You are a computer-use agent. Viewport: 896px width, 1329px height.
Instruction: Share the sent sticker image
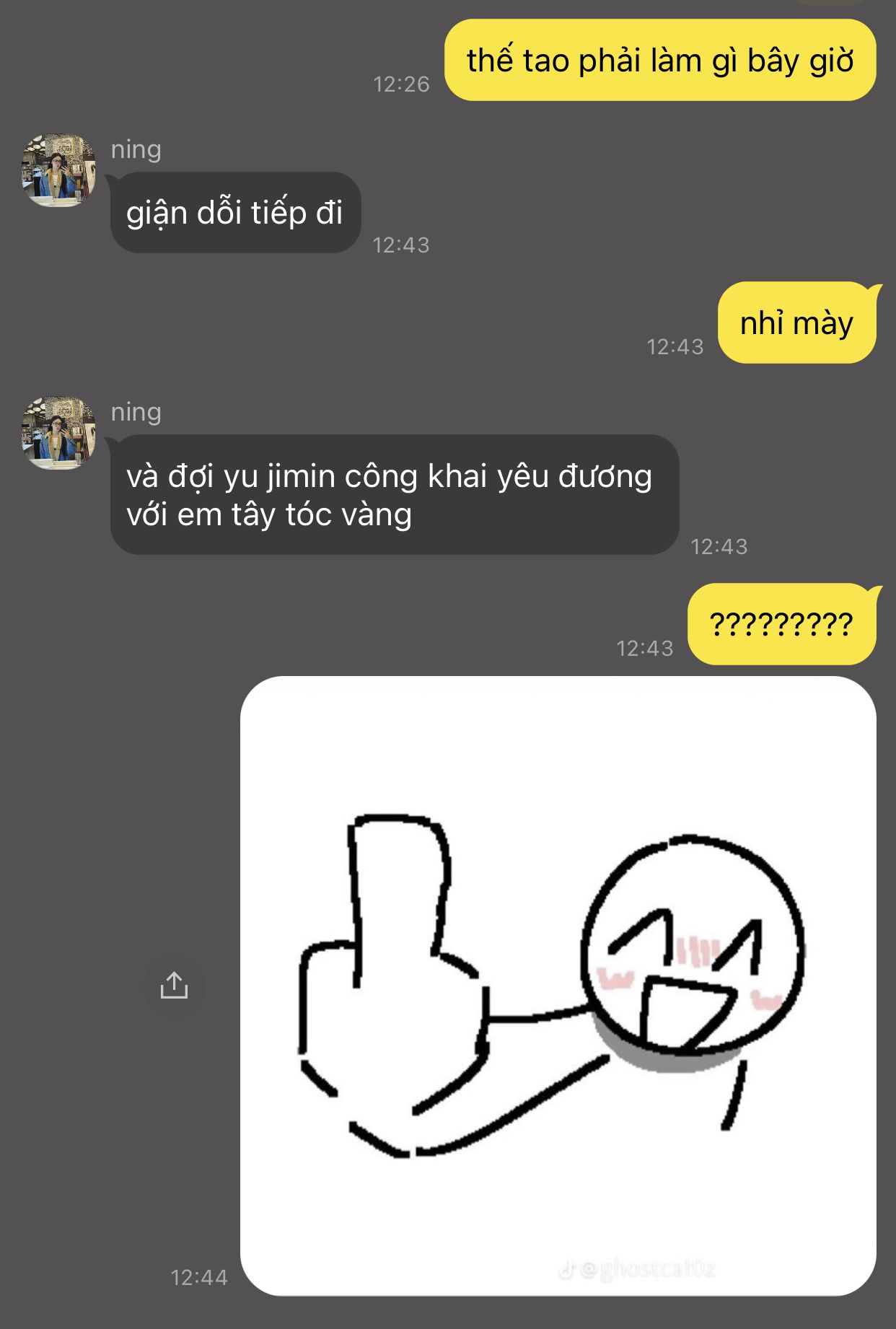point(174,985)
